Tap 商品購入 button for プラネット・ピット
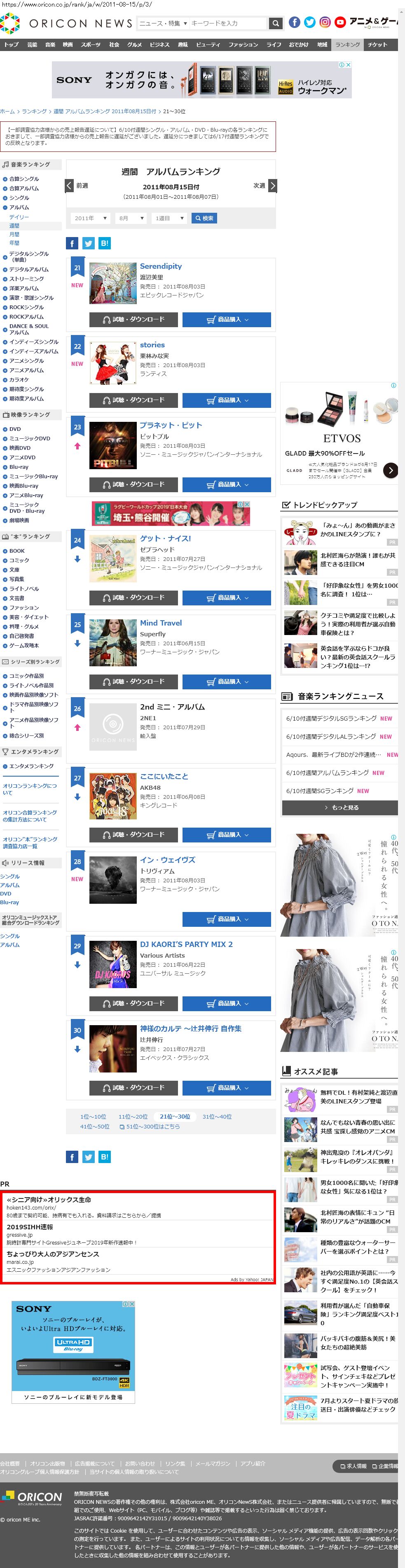This screenshot has width=405, height=1568. click(x=227, y=484)
